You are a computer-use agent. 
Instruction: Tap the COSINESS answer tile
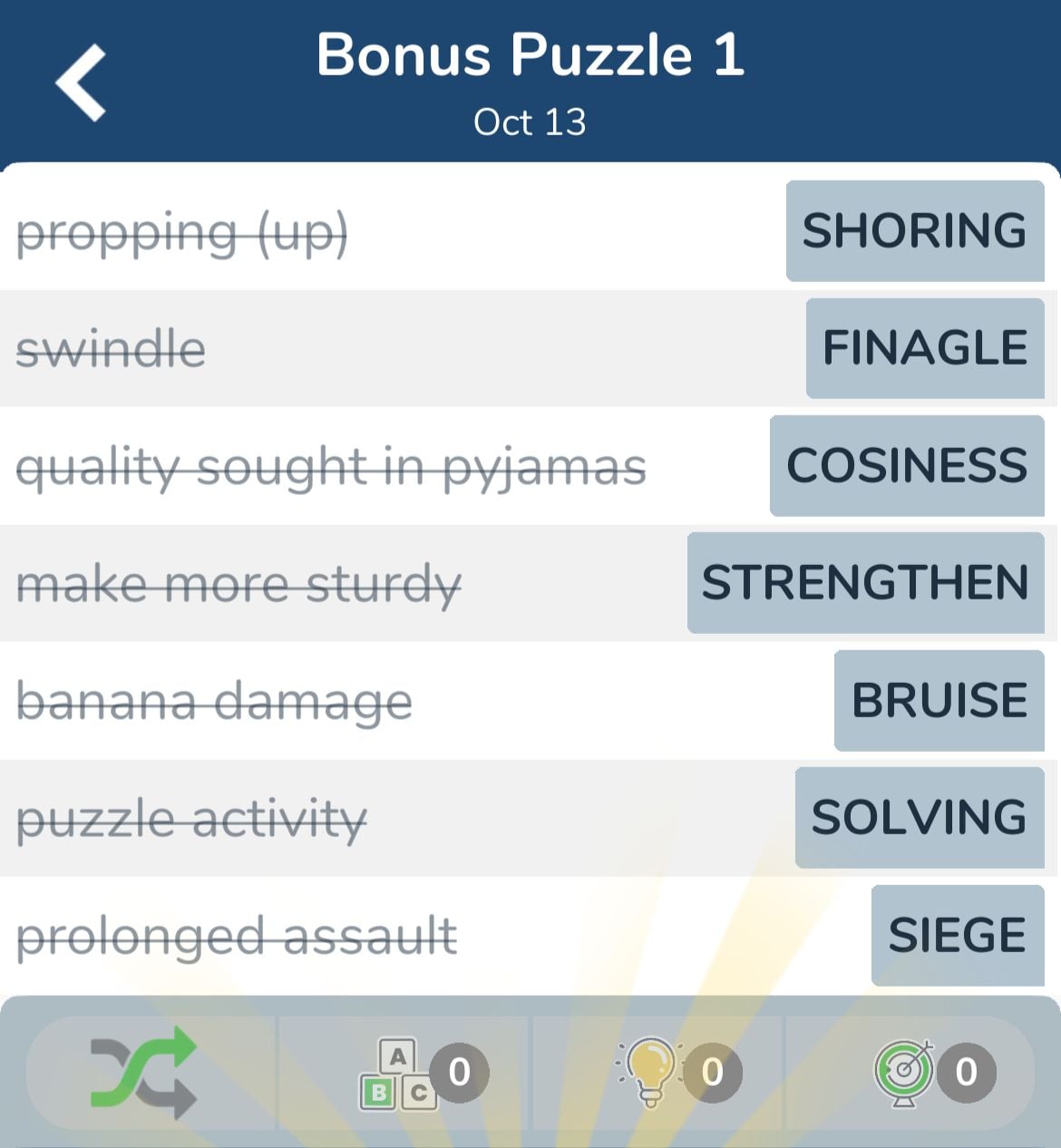[x=907, y=465]
